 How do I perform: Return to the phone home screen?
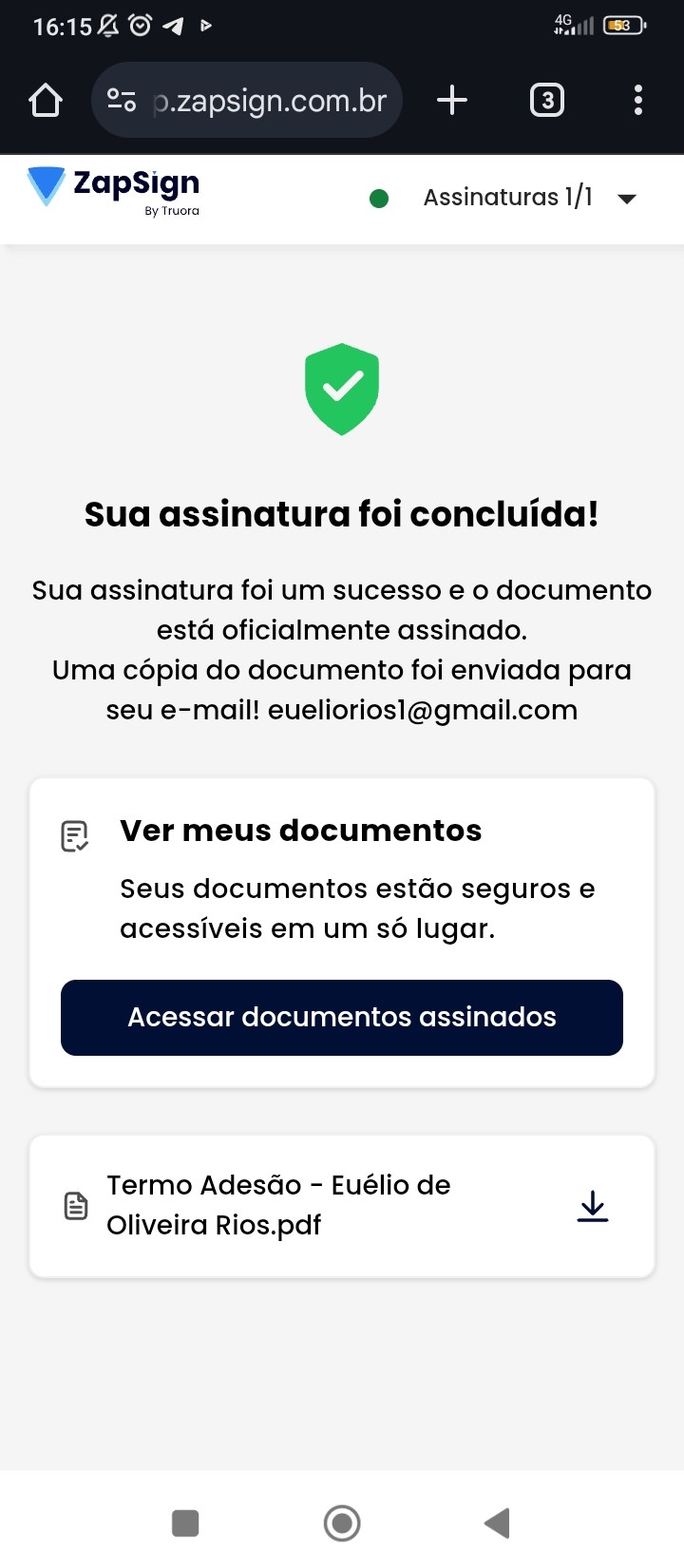[x=342, y=1522]
